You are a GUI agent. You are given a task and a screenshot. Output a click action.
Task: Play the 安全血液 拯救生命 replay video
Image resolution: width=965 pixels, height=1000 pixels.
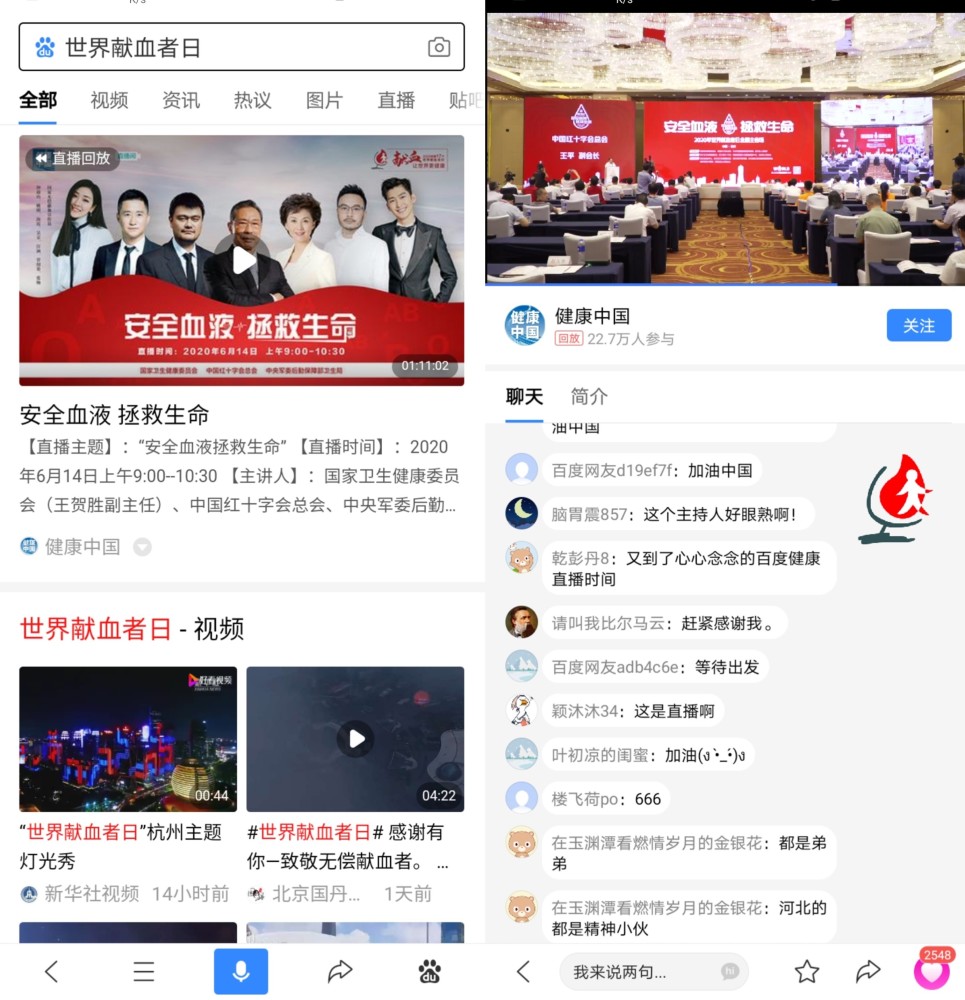(x=242, y=260)
